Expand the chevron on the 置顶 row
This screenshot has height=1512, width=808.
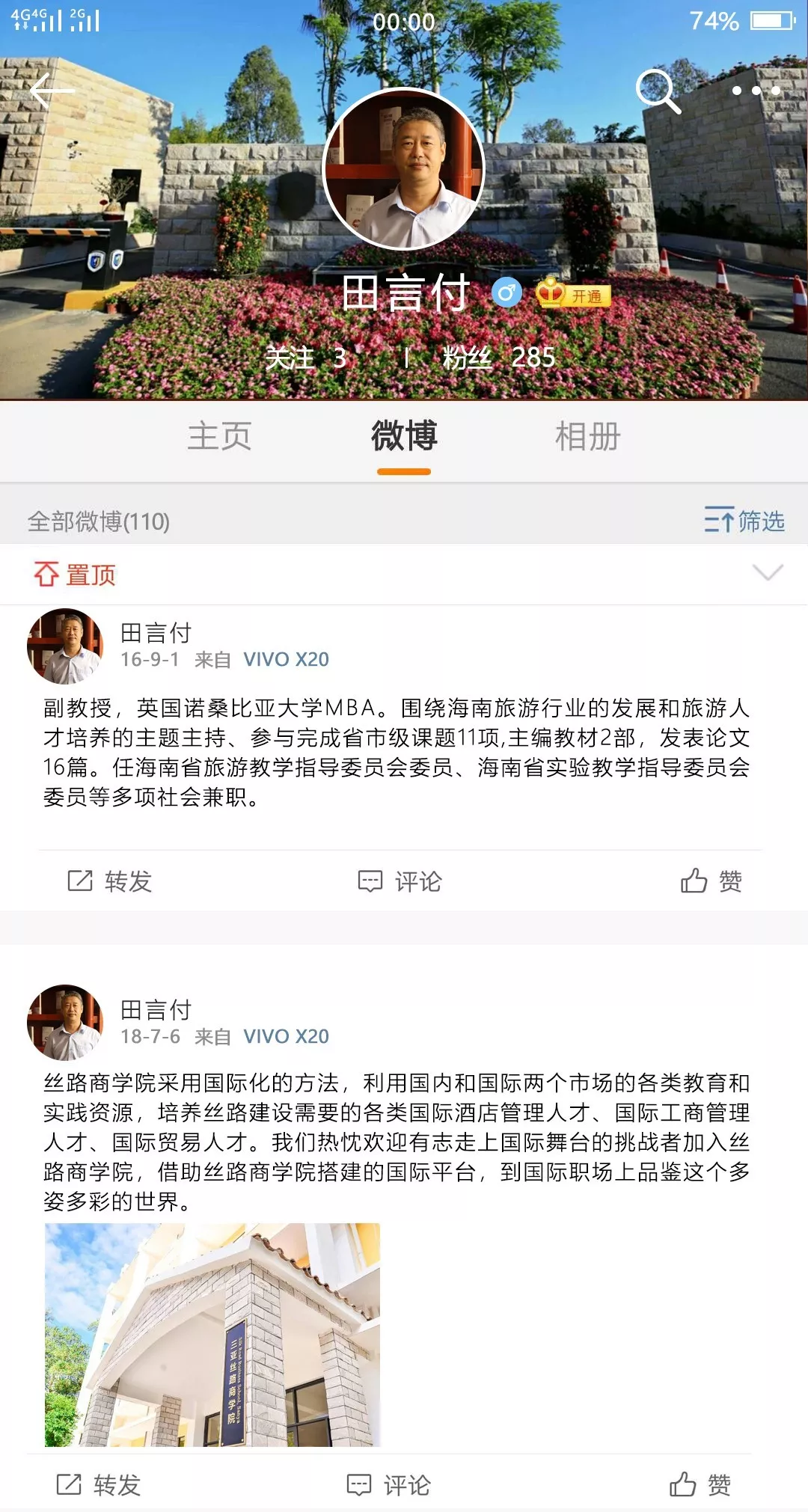(x=768, y=573)
